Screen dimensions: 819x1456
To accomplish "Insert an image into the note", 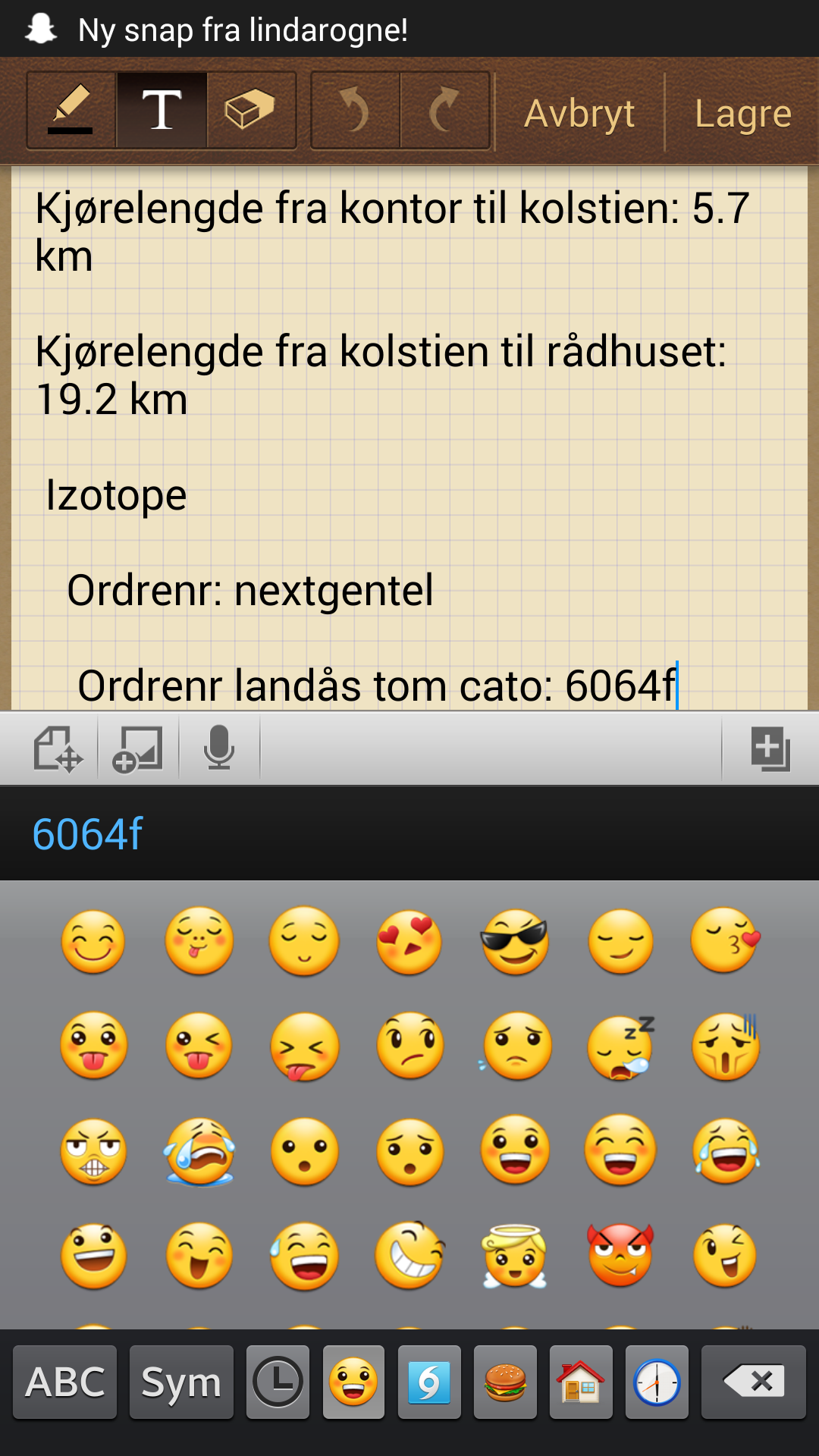I will click(138, 749).
